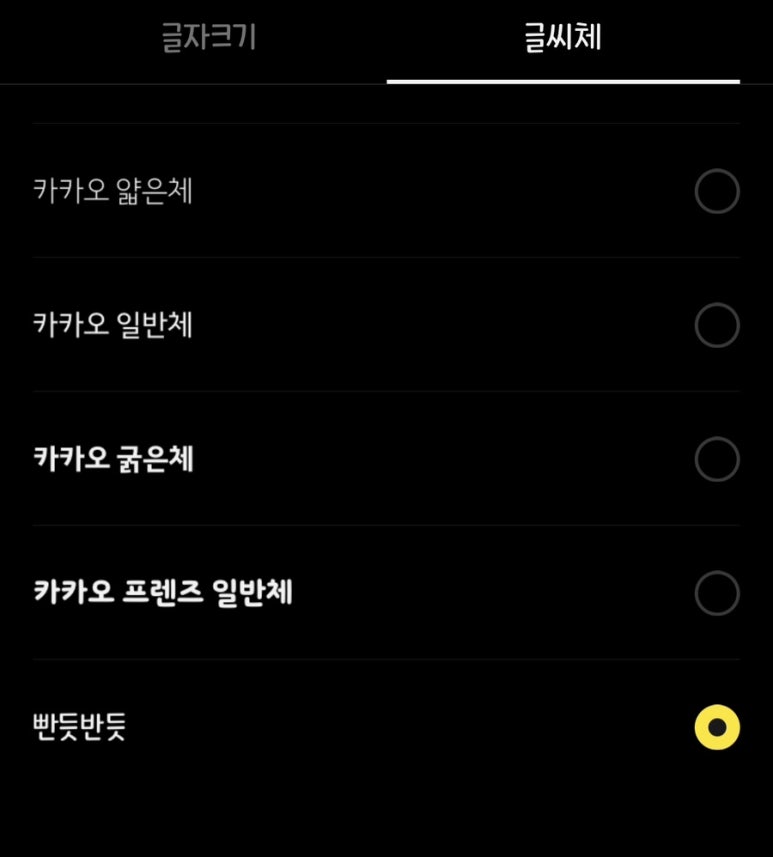Pick the 카카오 굵은체 font option
The width and height of the screenshot is (773, 857).
click(x=716, y=459)
